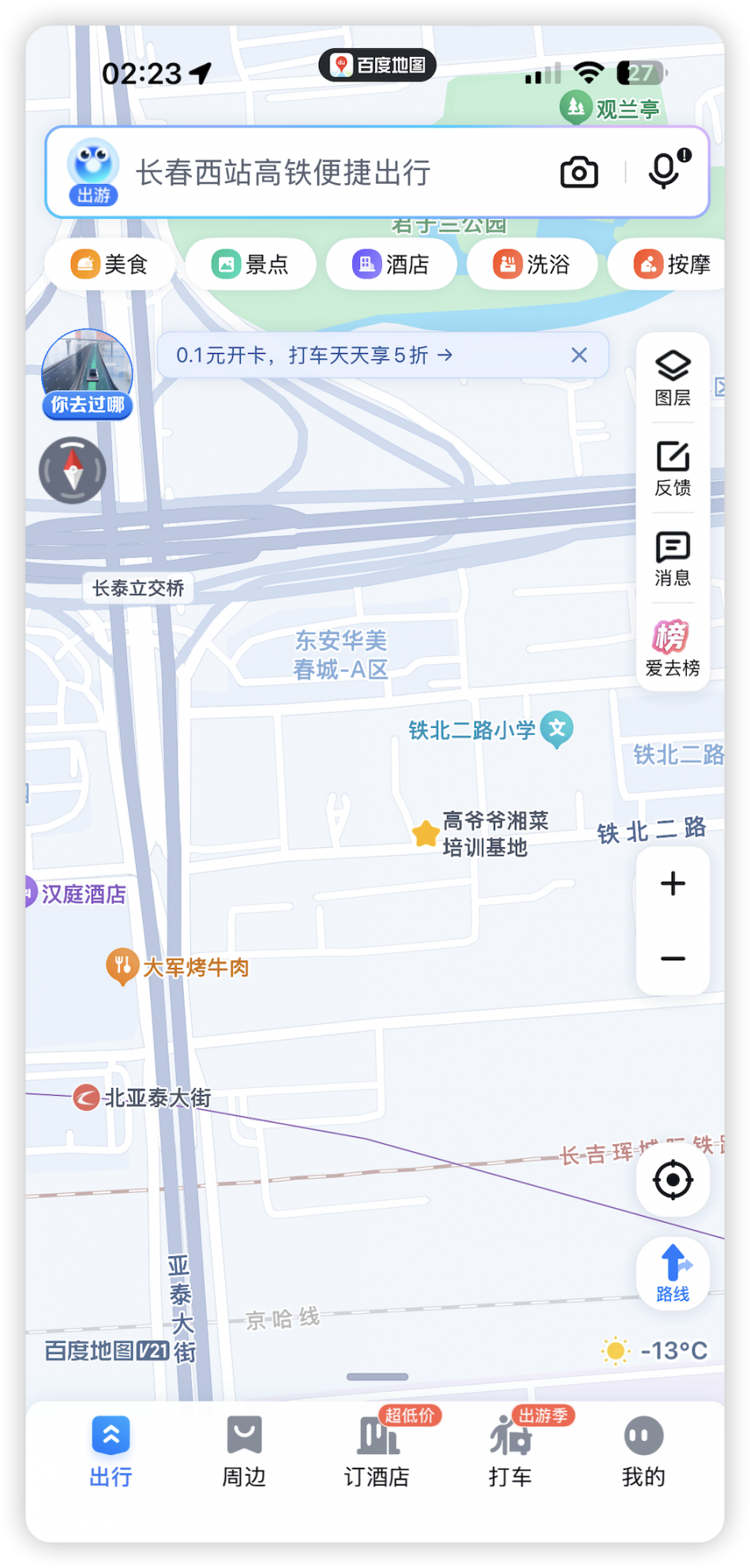Viewport: 750px width, 1568px height.
Task: Zoom in on the map
Action: (x=673, y=883)
